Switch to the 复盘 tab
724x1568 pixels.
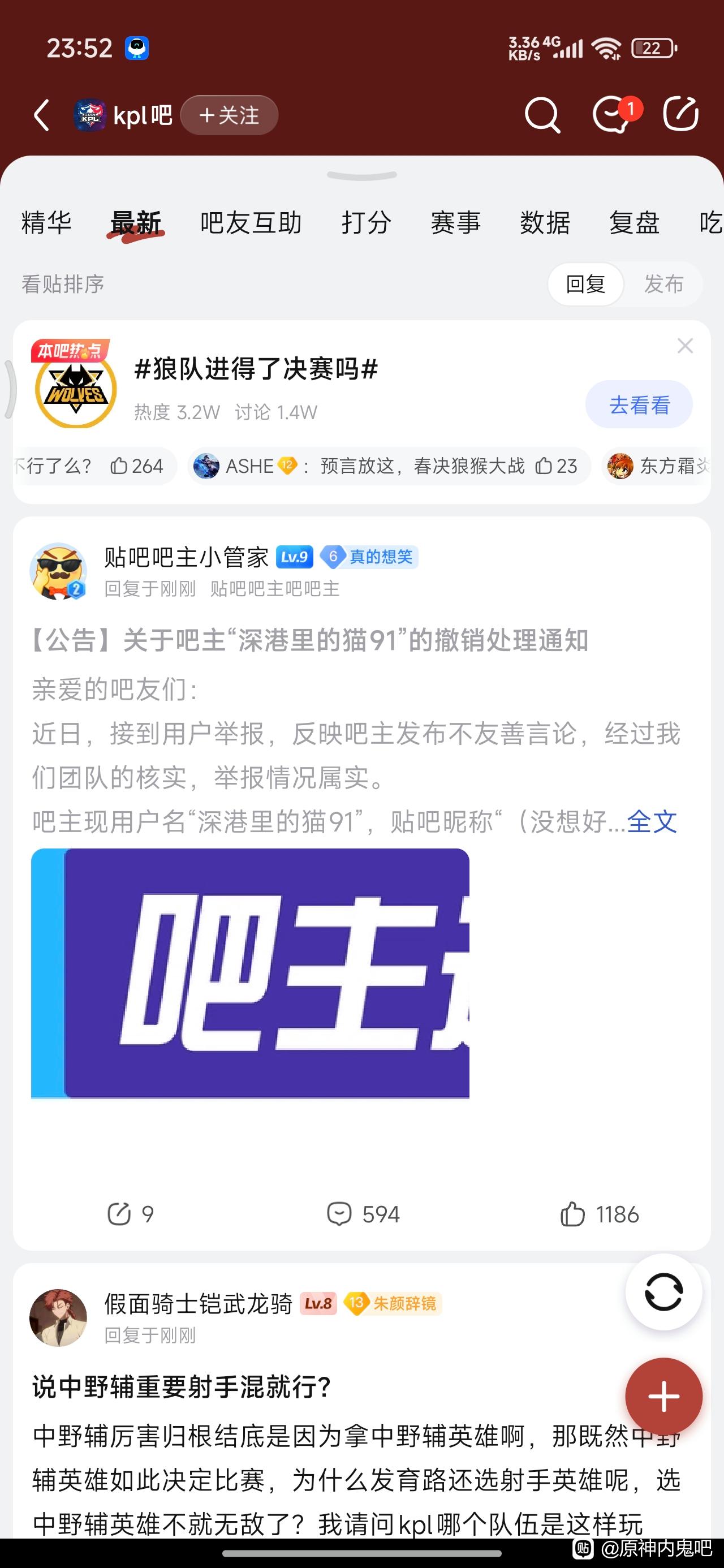pos(635,223)
